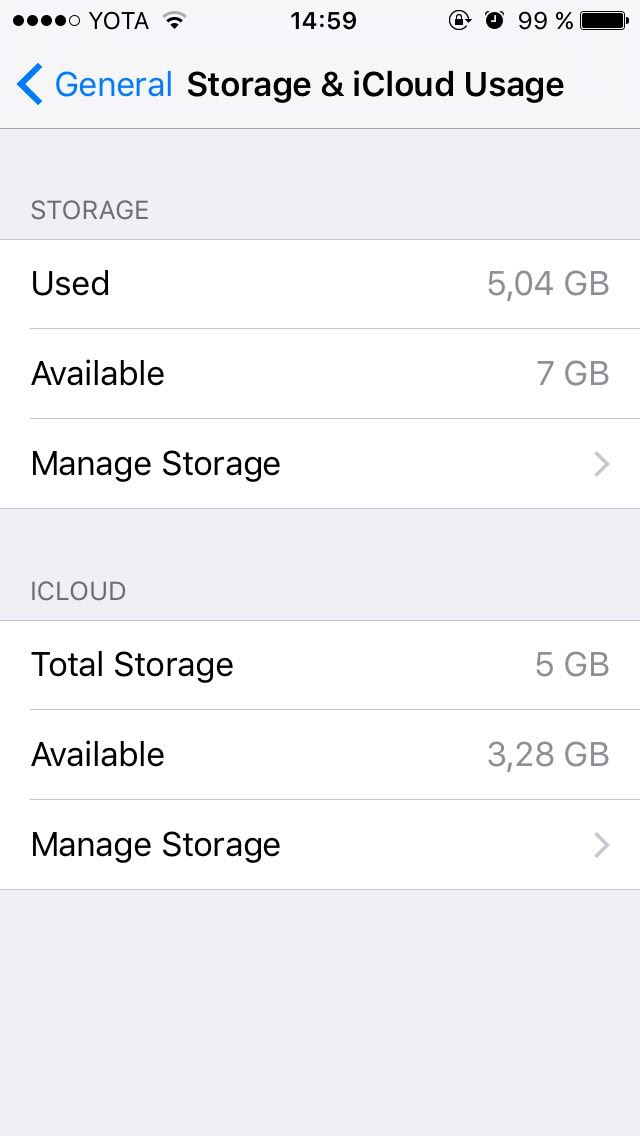This screenshot has width=640, height=1136.
Task: Open Manage Storage under the Storage section
Action: (320, 464)
